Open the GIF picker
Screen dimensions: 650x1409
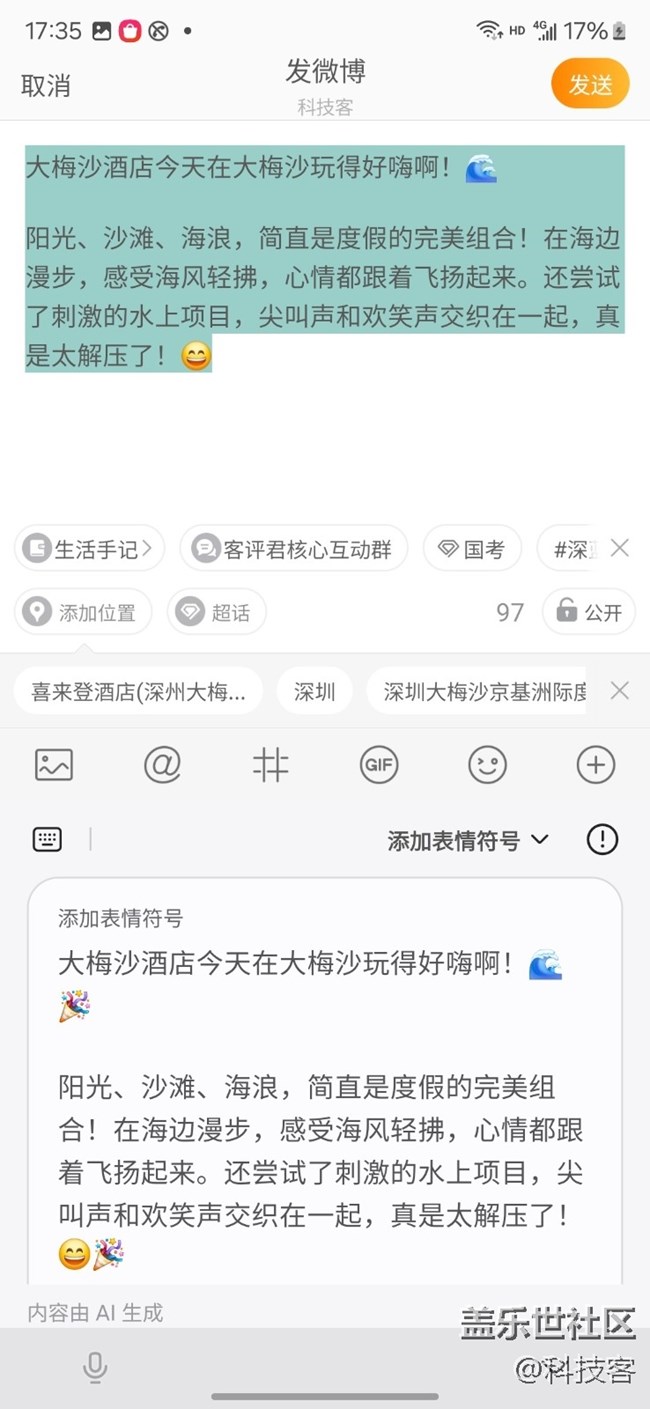tap(379, 766)
